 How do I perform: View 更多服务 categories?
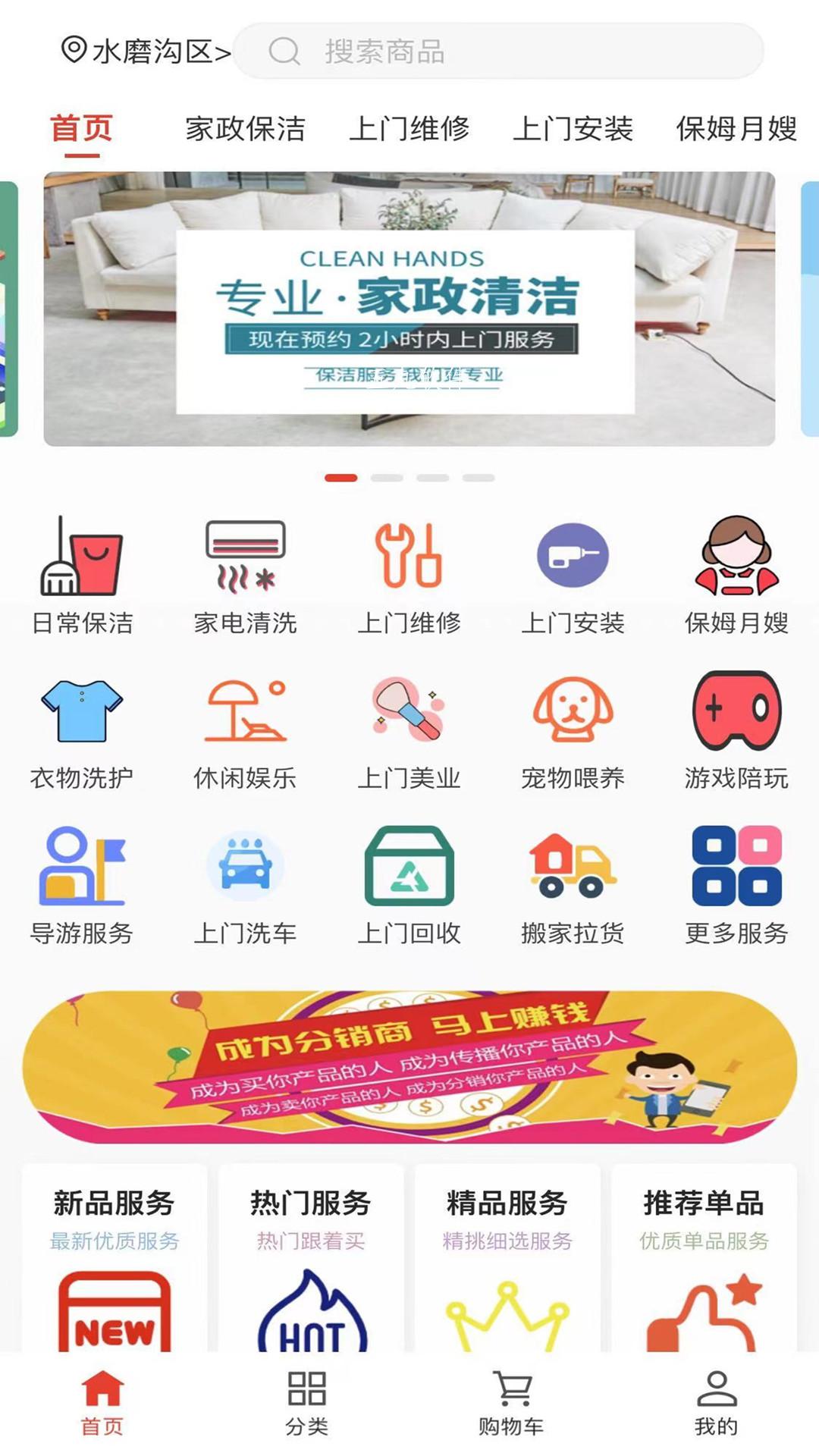[736, 886]
